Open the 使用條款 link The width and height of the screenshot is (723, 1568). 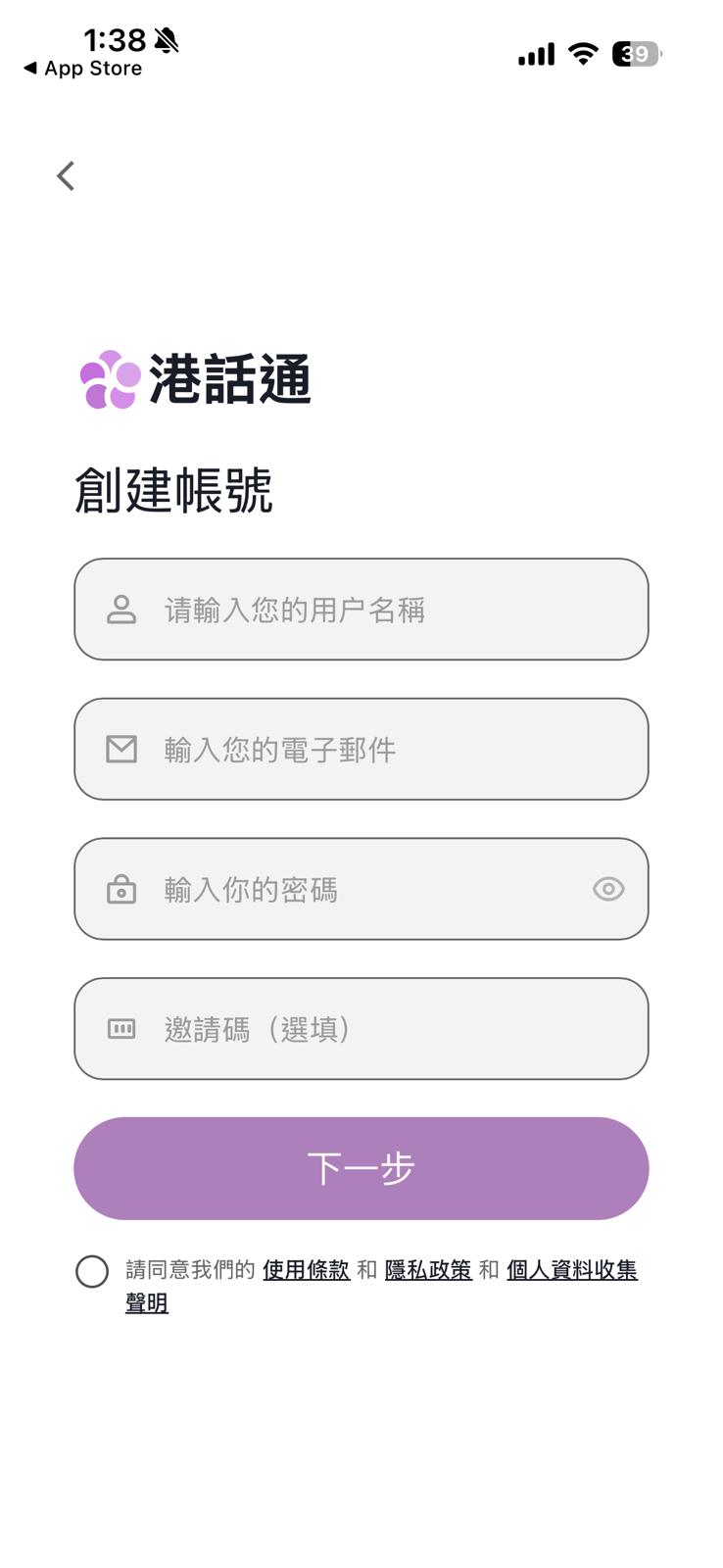tap(307, 1268)
